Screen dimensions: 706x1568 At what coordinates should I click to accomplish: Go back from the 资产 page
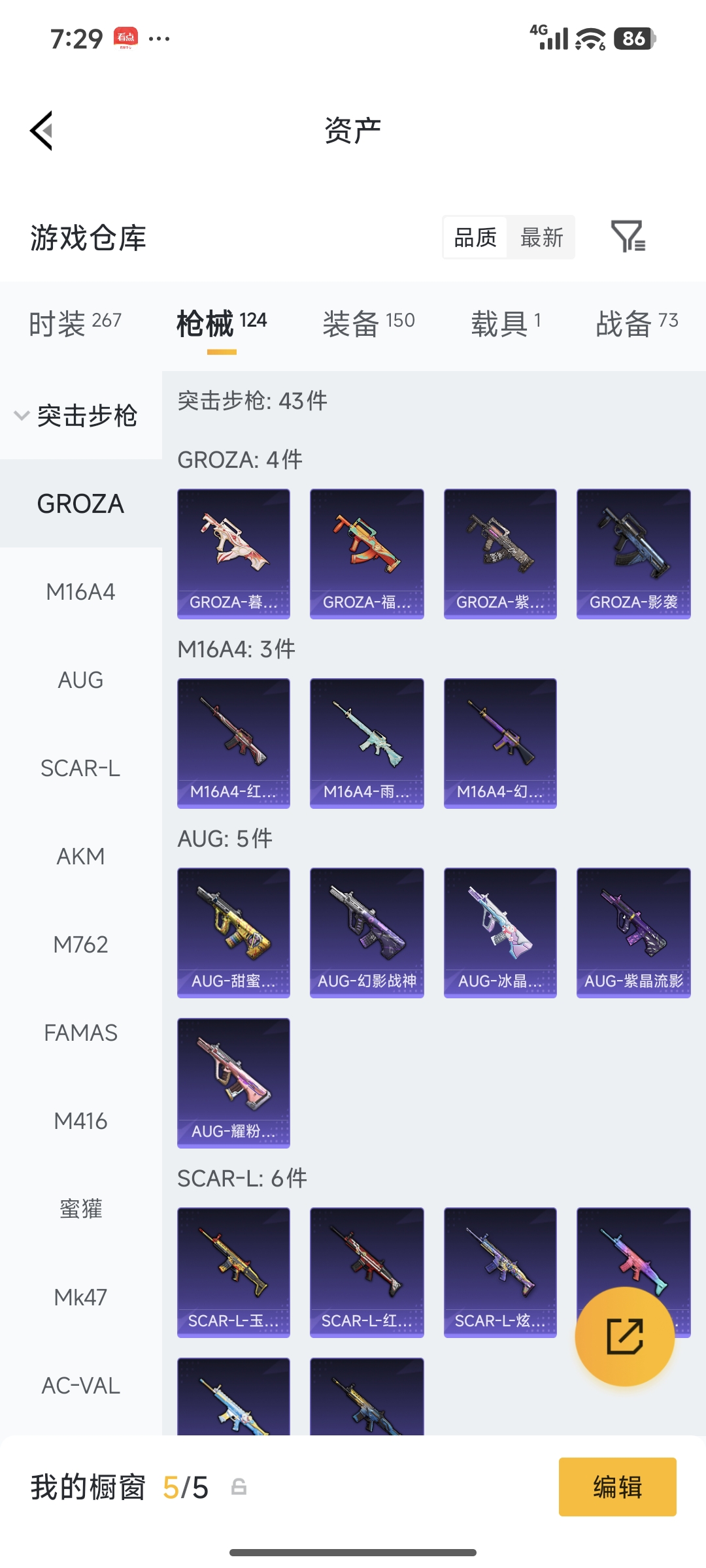click(42, 131)
